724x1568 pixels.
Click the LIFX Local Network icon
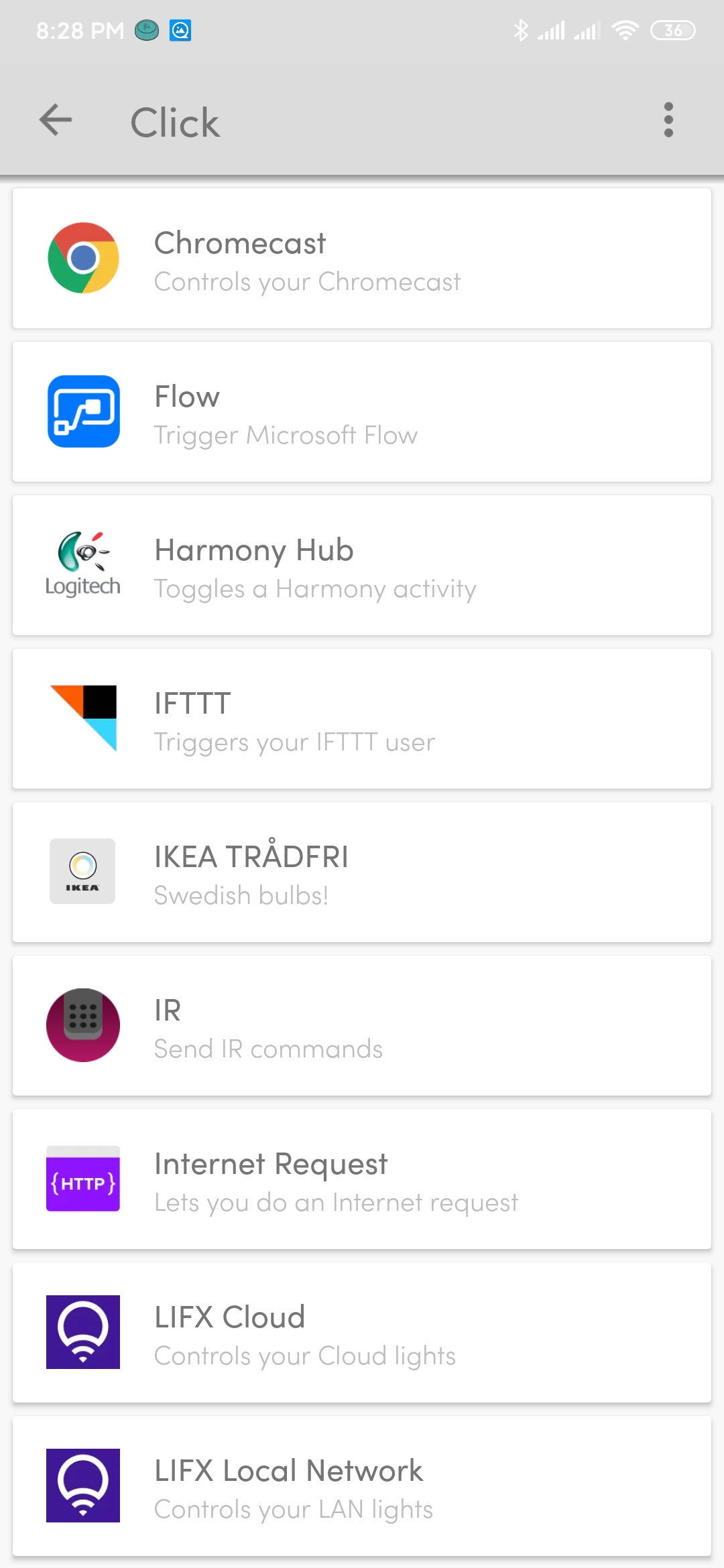click(x=82, y=1486)
